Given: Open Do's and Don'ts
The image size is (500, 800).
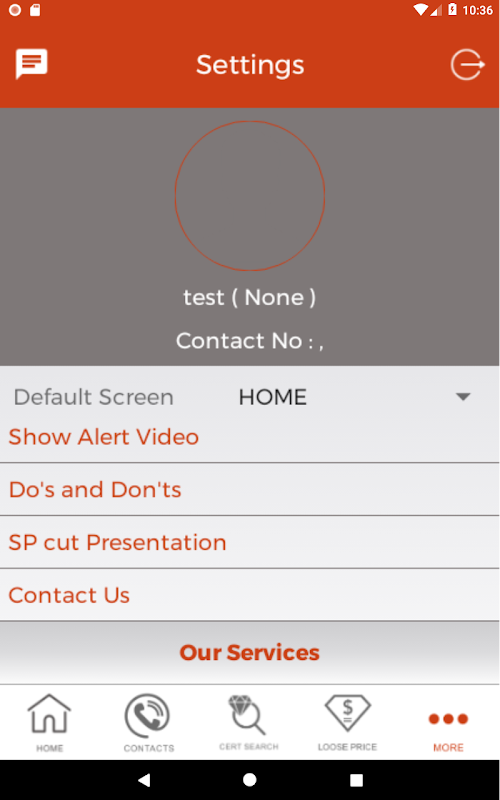Looking at the screenshot, I should click(250, 490).
